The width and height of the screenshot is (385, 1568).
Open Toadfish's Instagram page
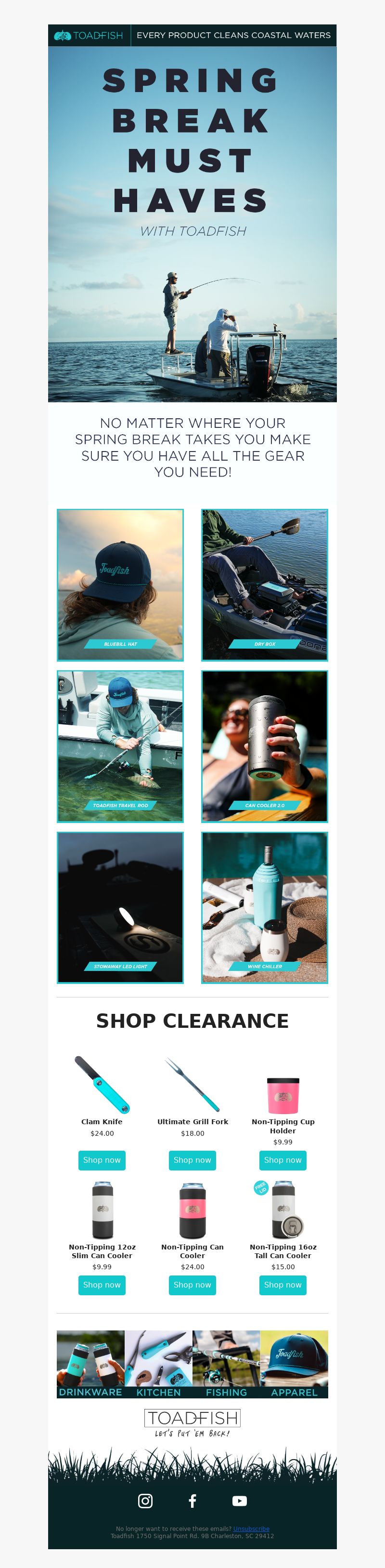point(145,1501)
